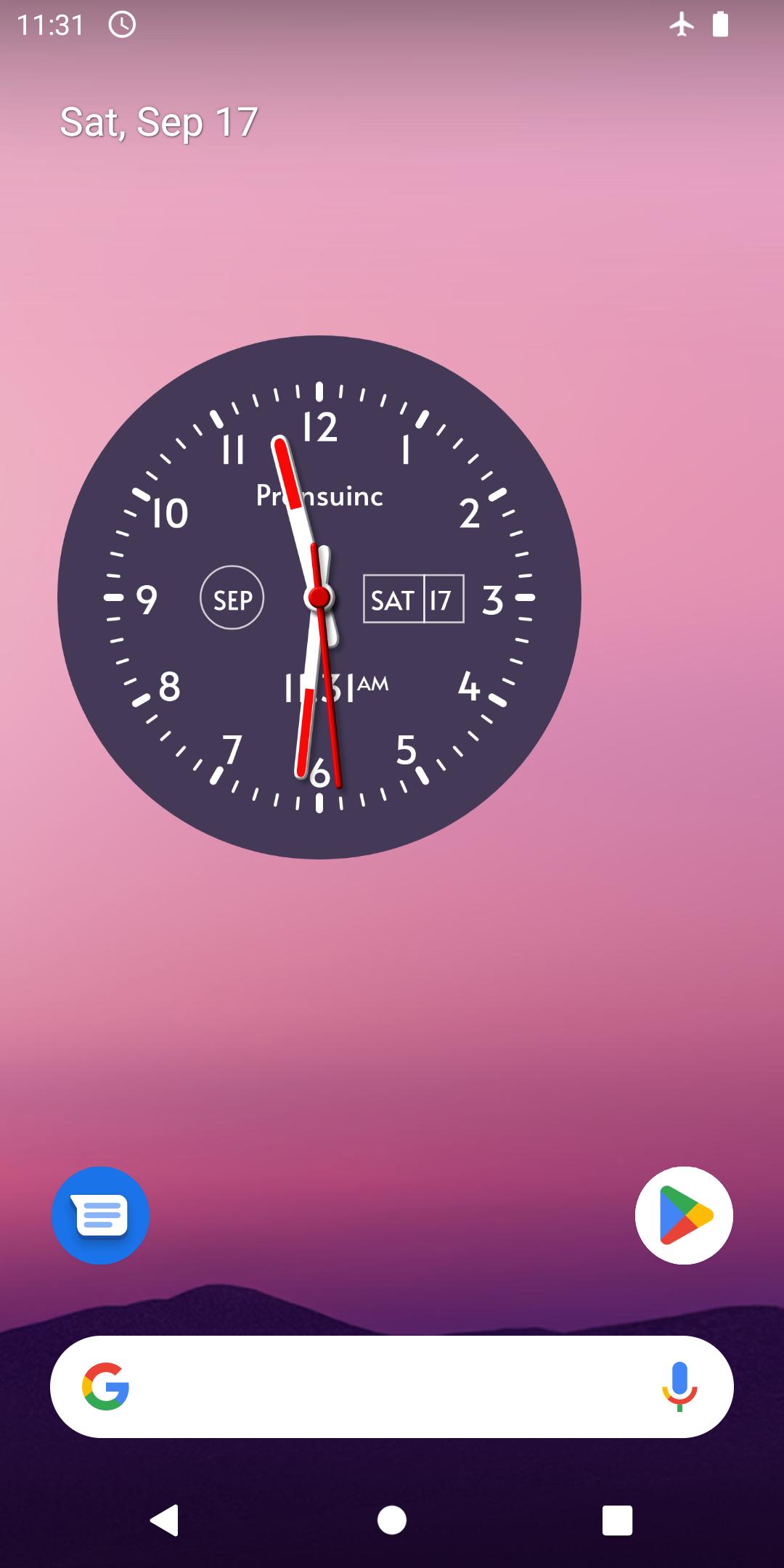Open the analog clock widget
784x1568 pixels.
click(x=319, y=597)
